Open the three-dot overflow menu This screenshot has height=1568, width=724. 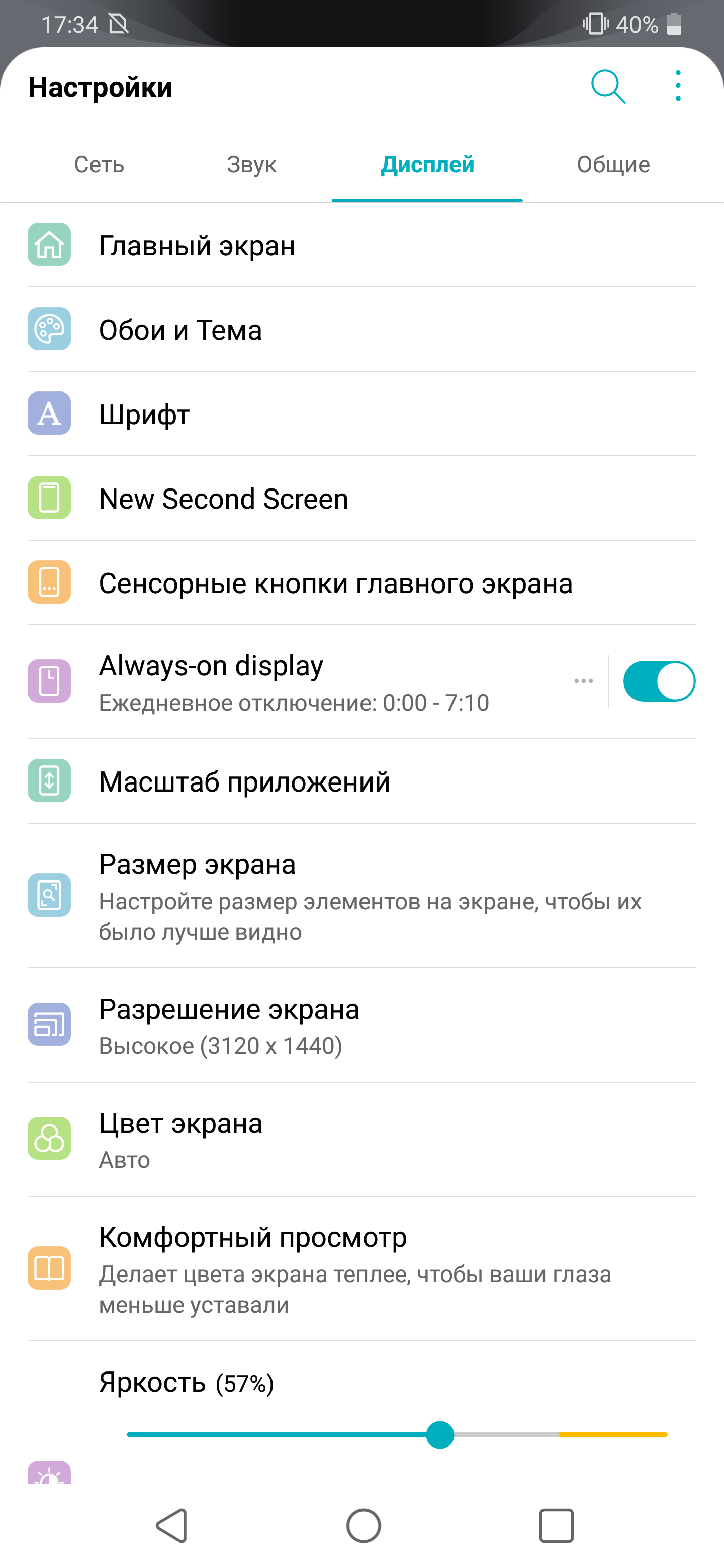coord(678,86)
